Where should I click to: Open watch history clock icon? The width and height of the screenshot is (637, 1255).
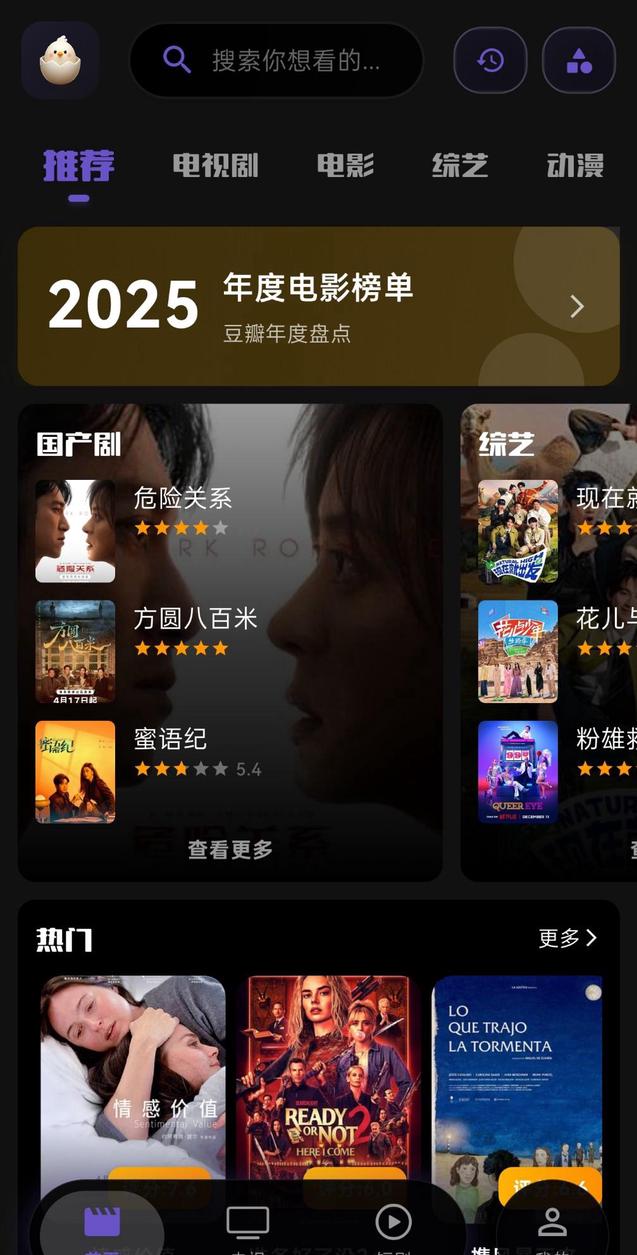[490, 61]
